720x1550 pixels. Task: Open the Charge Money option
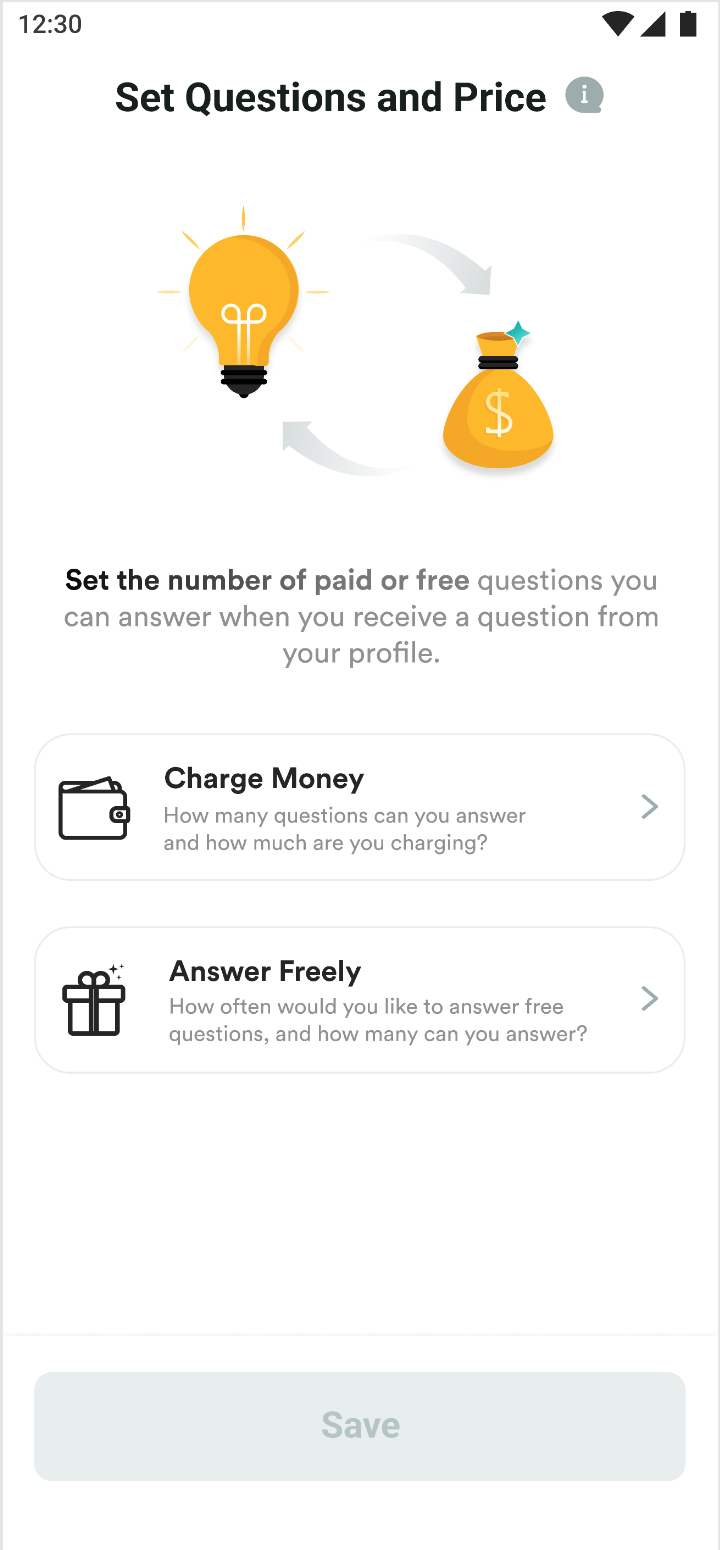click(x=360, y=807)
